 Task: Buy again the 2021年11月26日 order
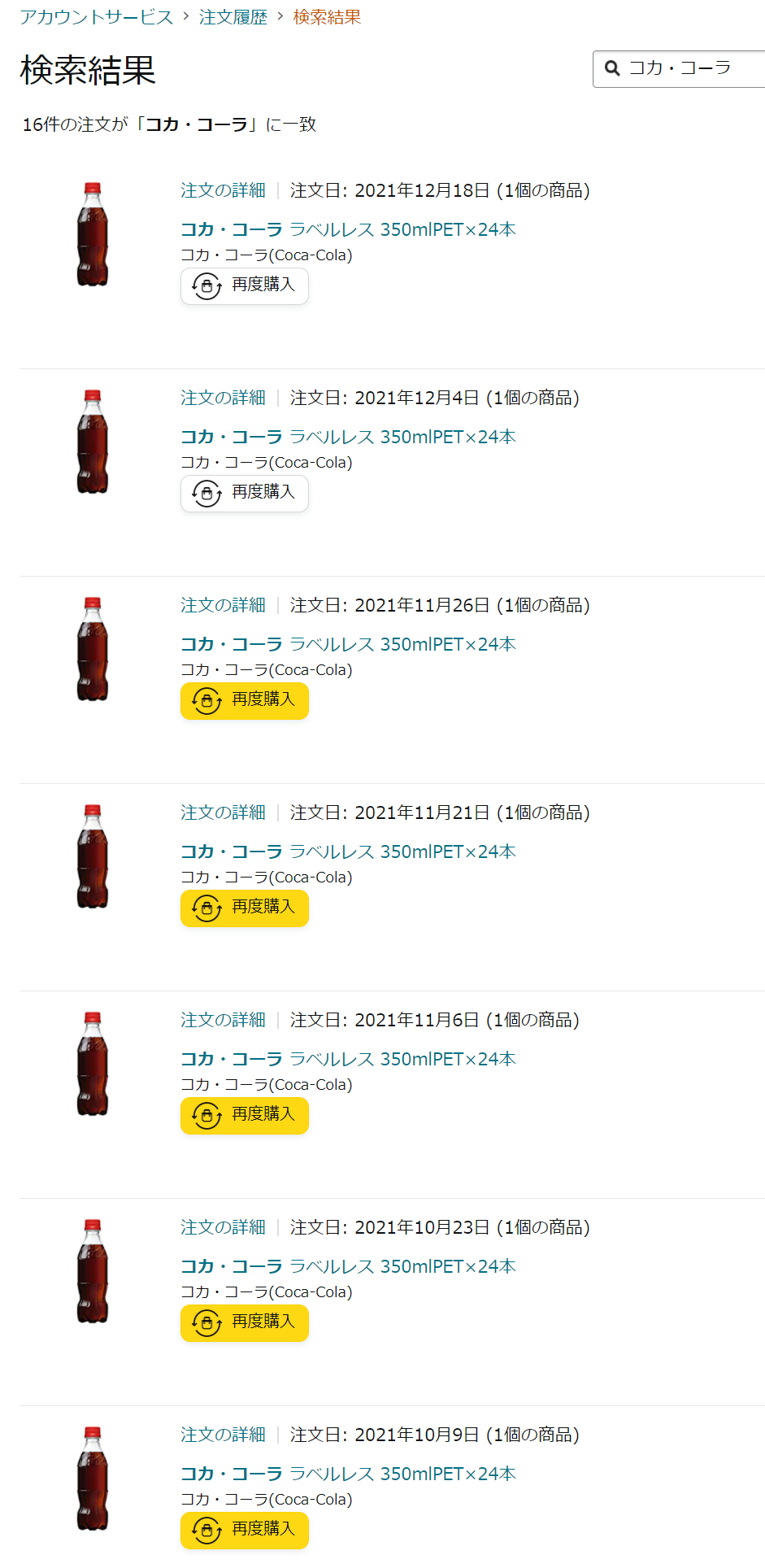244,700
